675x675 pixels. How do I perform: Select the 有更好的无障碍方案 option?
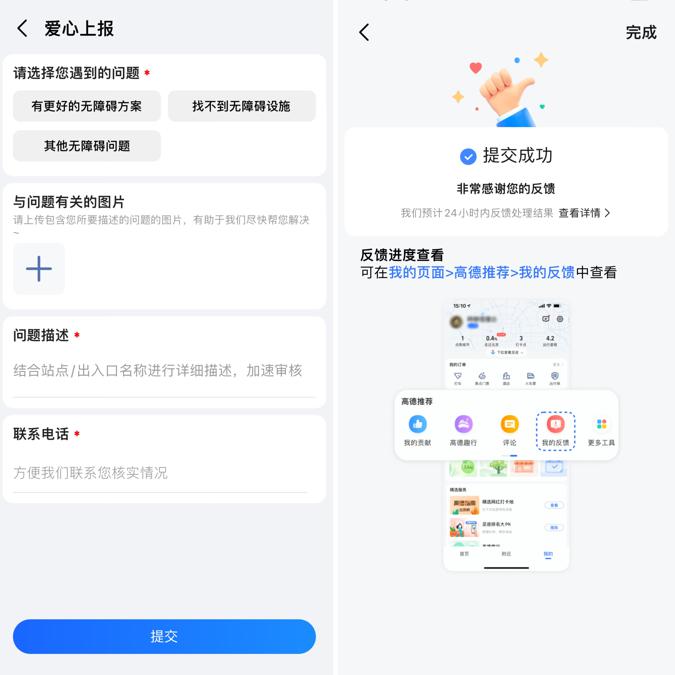point(87,106)
